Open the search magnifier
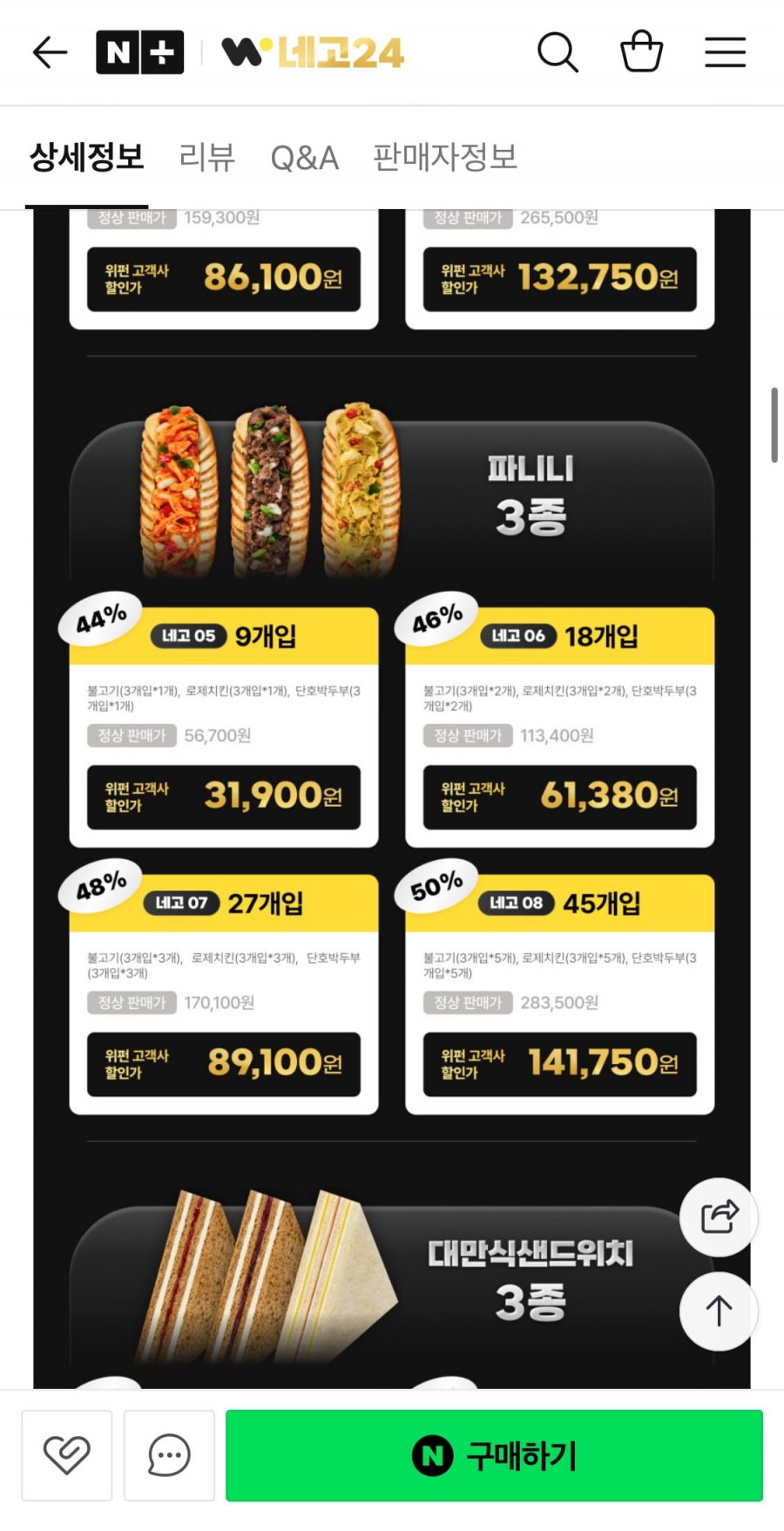784x1531 pixels. 557,53
